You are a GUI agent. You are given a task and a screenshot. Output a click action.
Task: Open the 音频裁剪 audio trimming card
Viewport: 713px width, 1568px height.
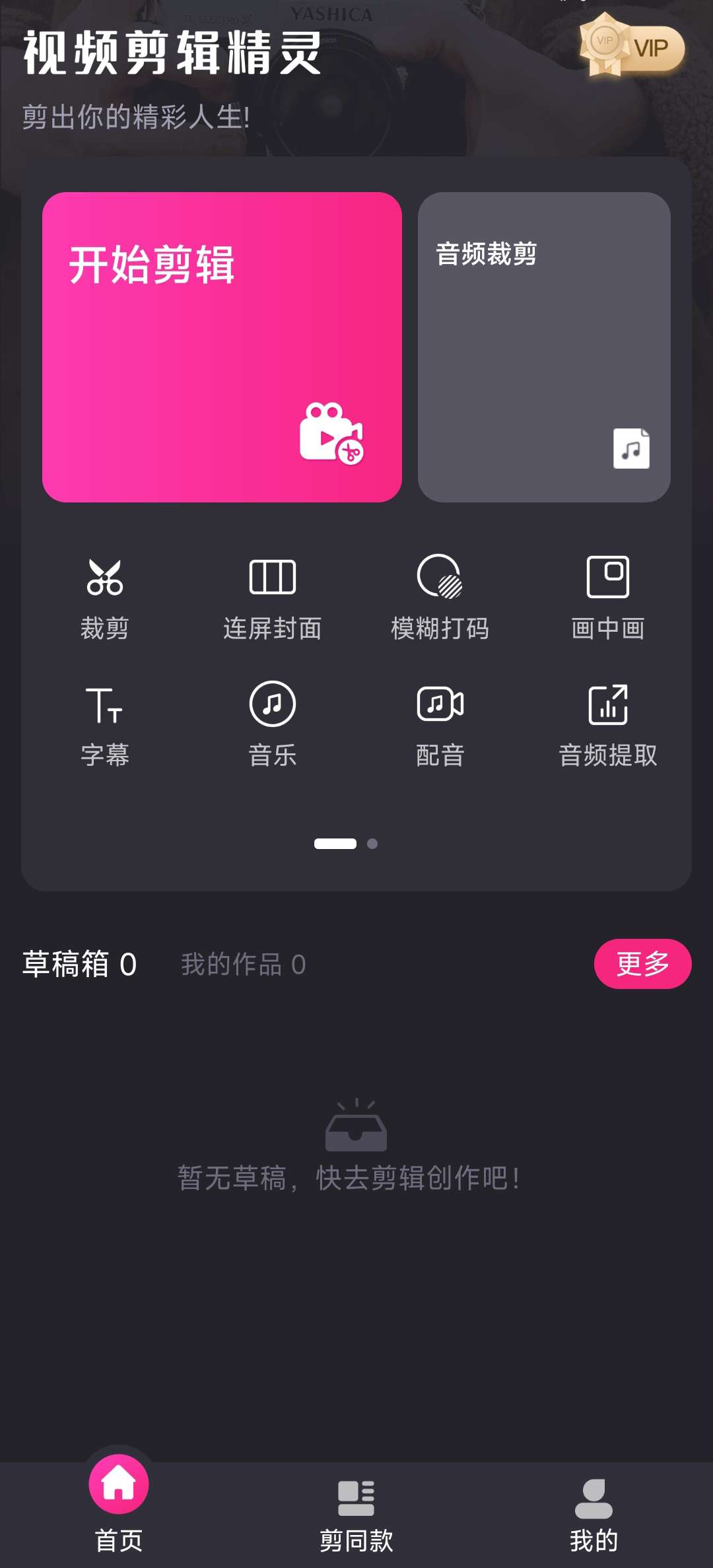click(544, 347)
